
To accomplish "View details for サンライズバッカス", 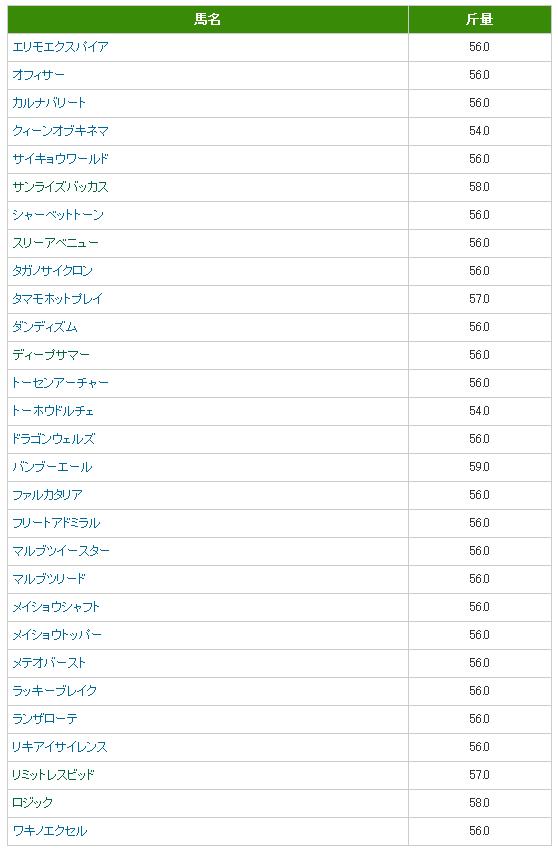I will tap(61, 187).
